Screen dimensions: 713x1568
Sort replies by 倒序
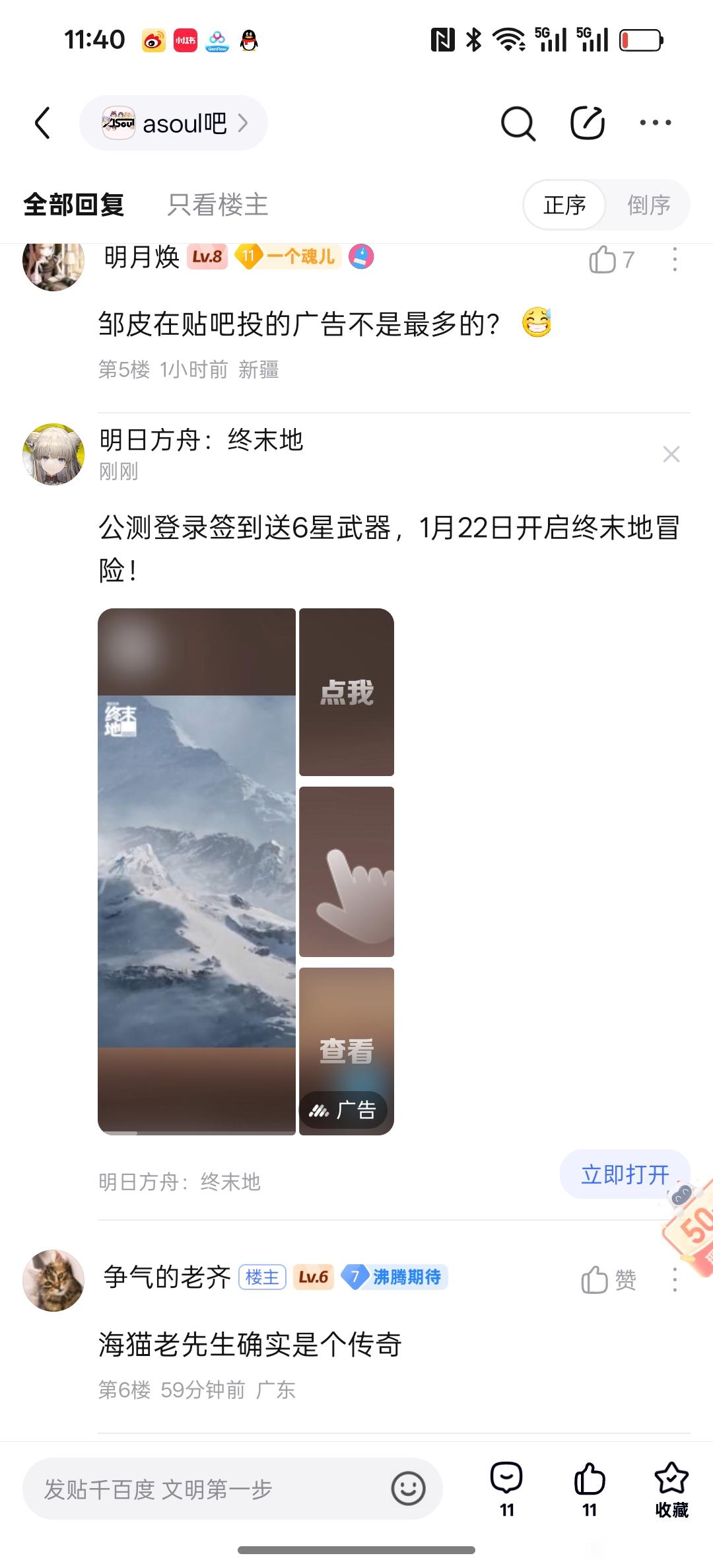(x=649, y=205)
